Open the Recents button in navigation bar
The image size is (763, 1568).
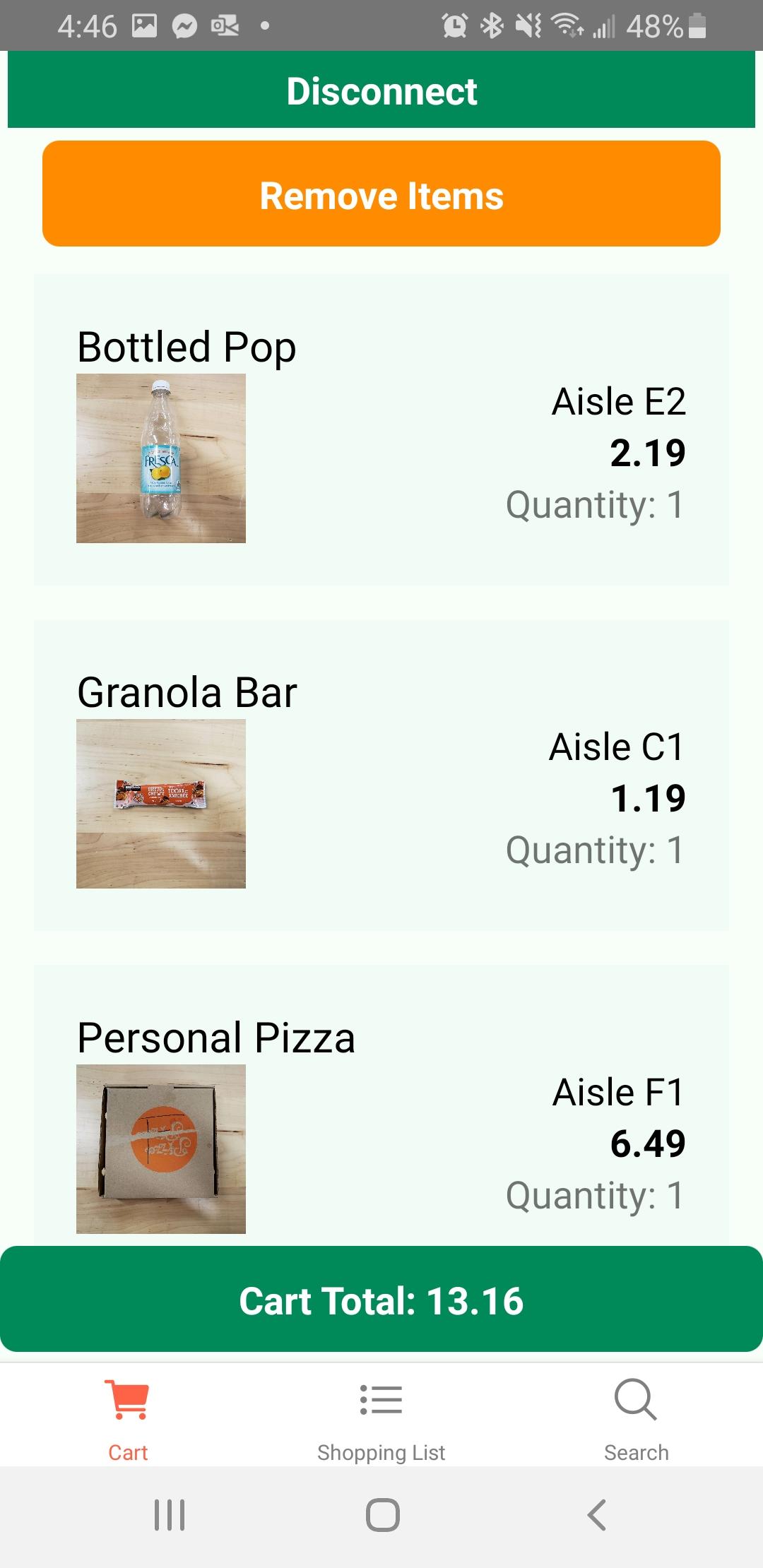coord(169,1514)
